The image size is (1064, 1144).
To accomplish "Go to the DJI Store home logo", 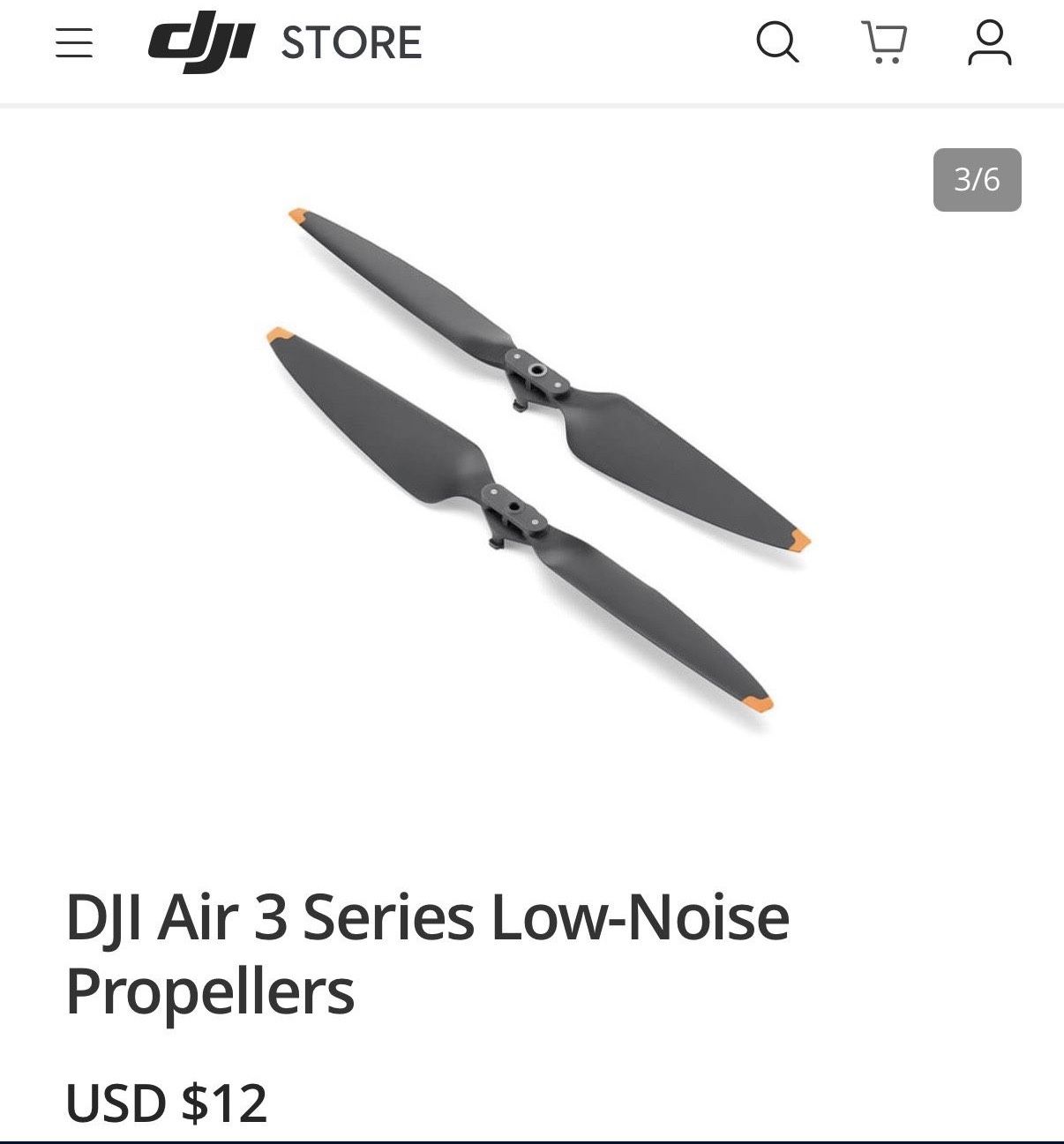I will point(285,42).
